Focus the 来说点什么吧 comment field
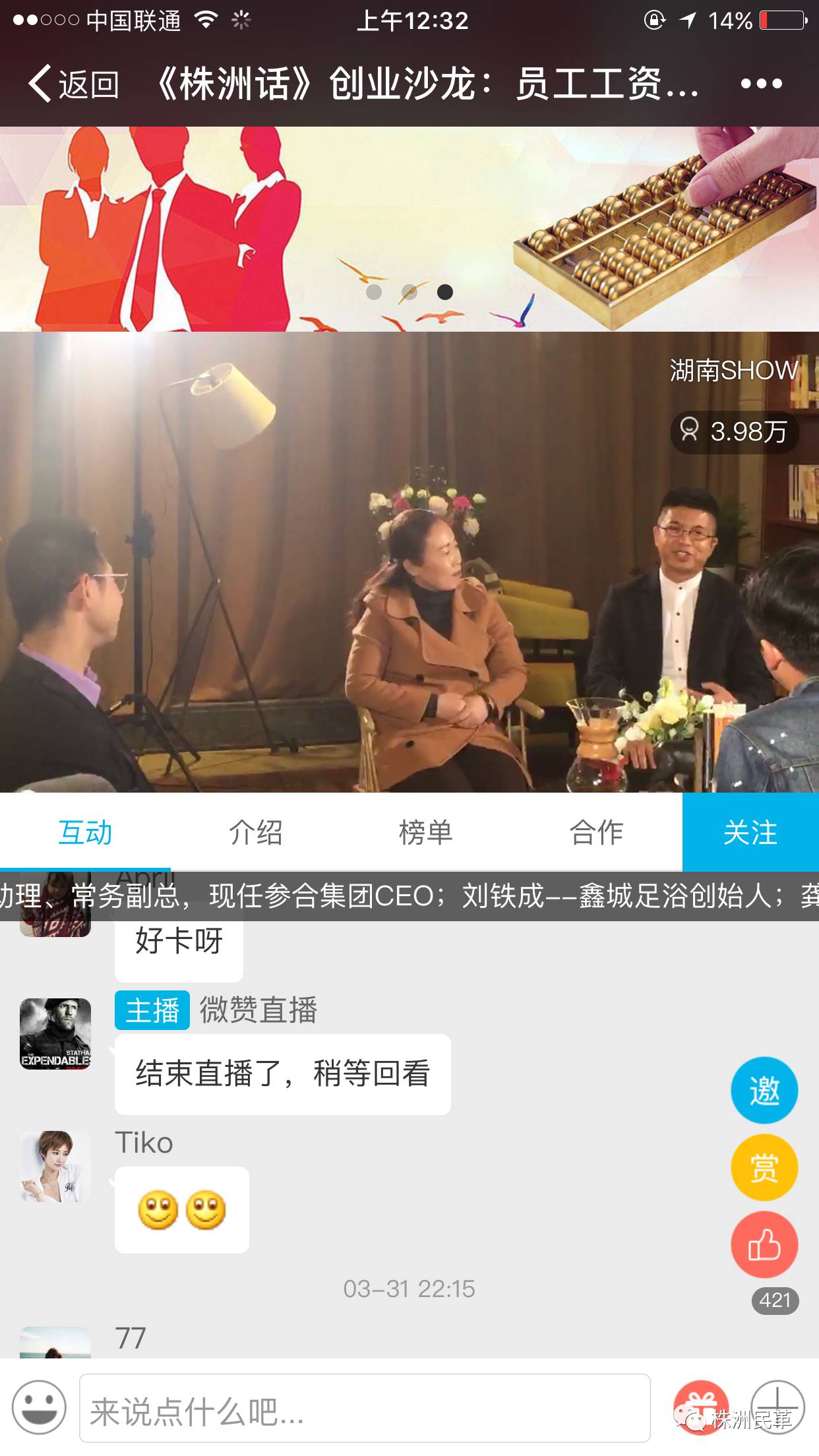 tap(364, 1409)
